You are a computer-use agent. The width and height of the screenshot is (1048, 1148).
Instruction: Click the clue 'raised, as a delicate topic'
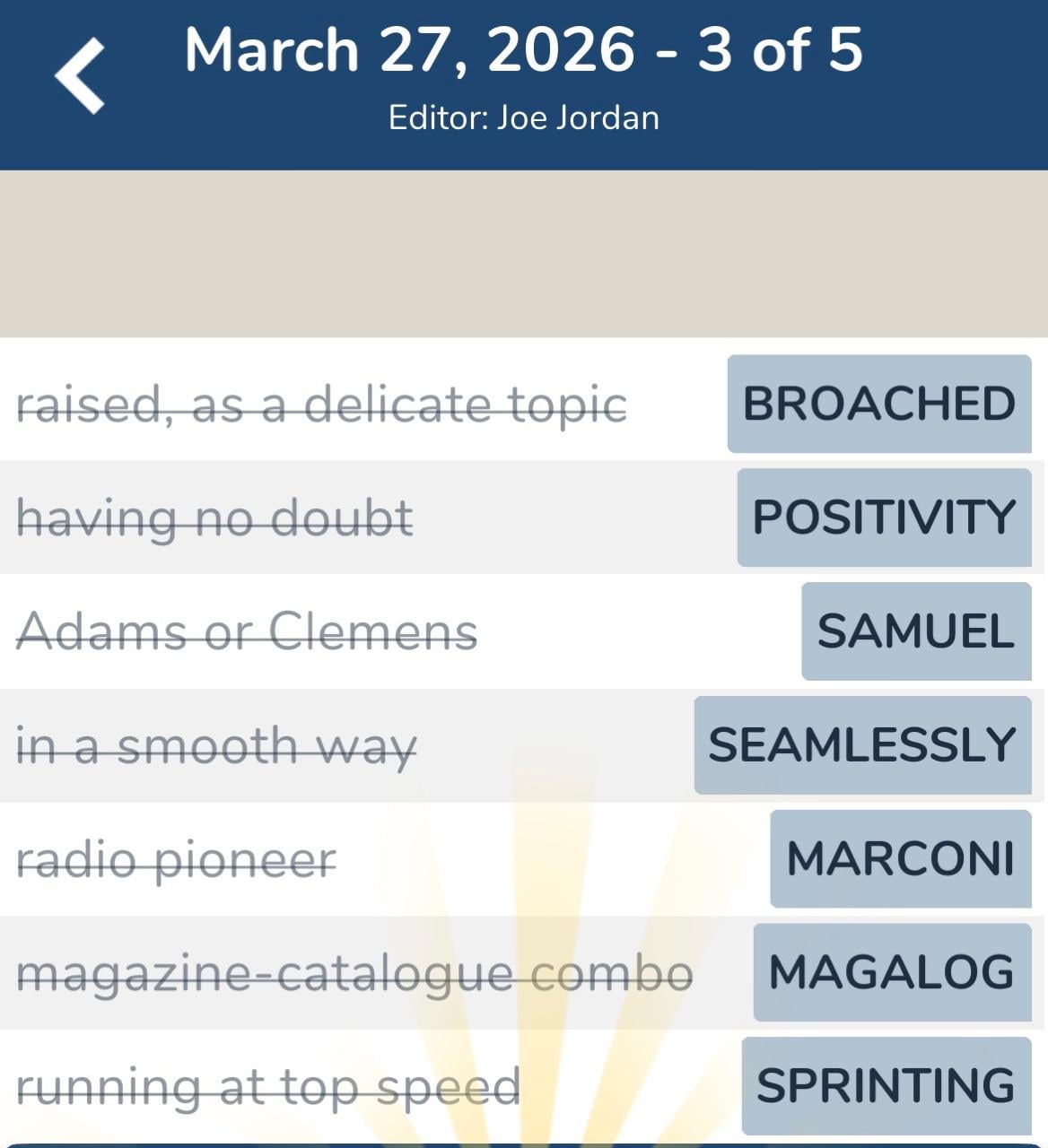click(323, 405)
